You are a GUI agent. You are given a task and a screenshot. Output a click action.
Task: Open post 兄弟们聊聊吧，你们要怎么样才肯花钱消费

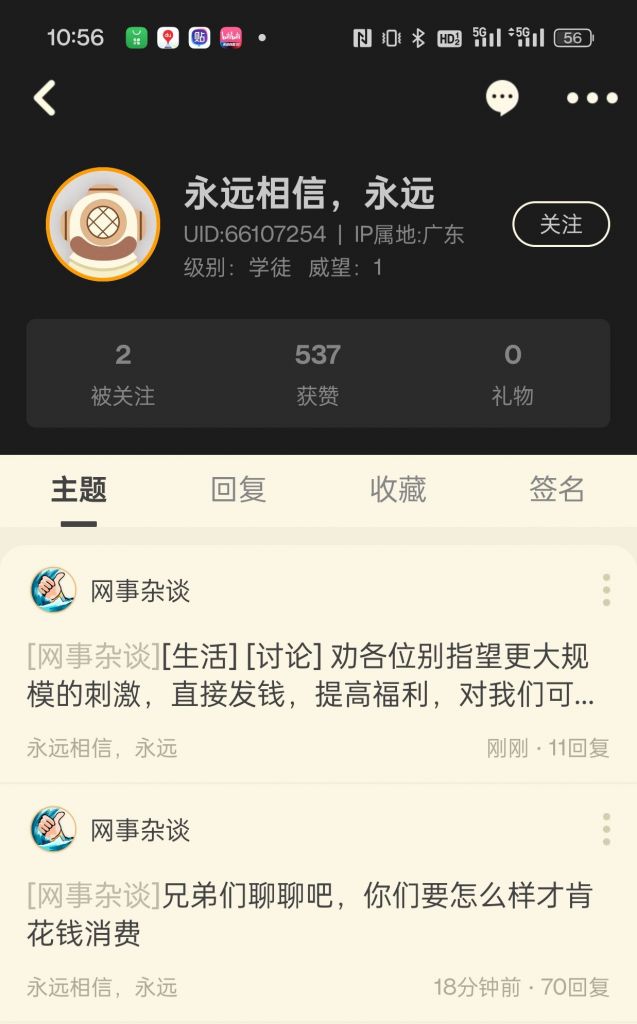tap(310, 914)
